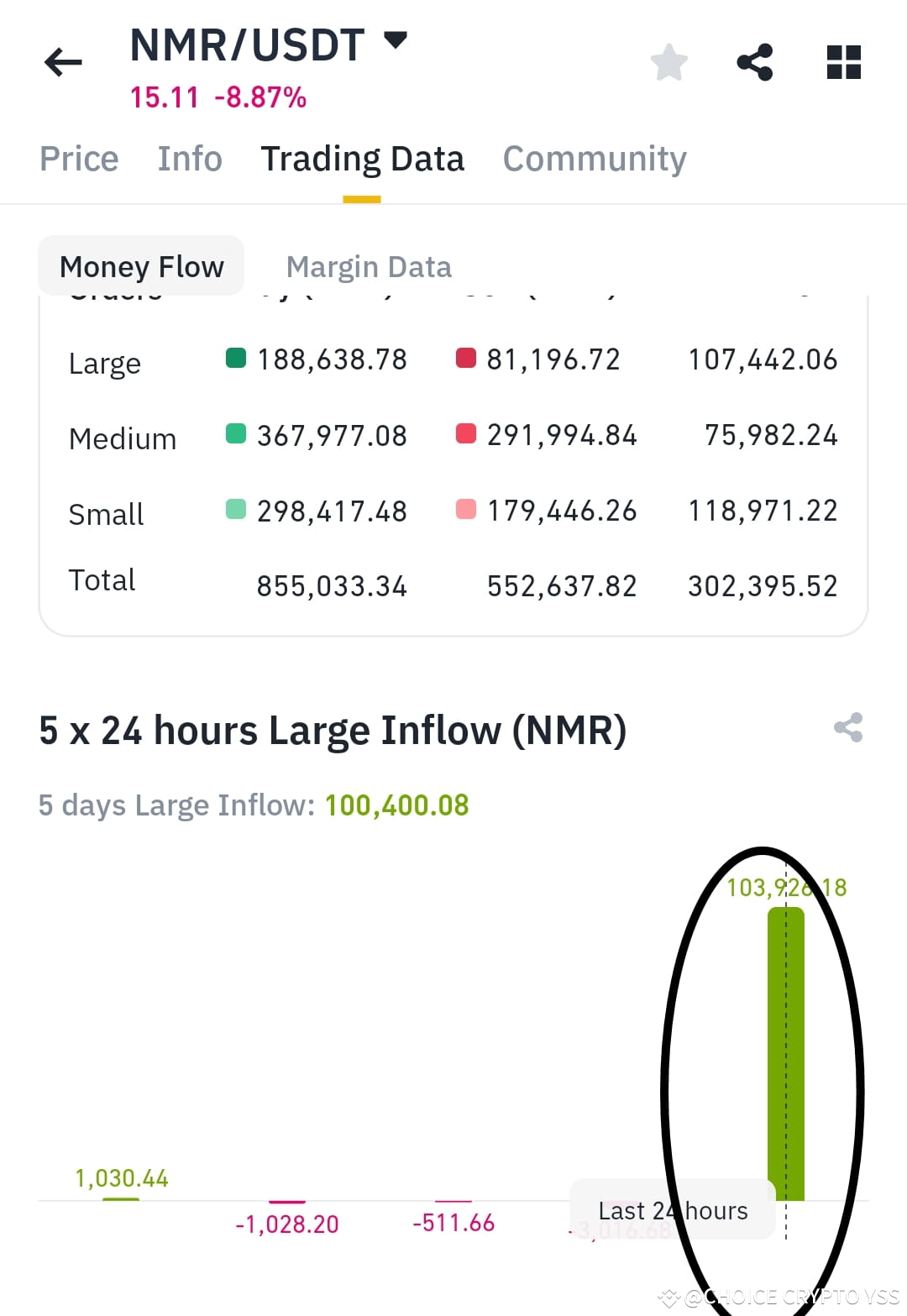Tap the -1,028.20 outflow bar label
907x1316 pixels.
pyautogui.click(x=288, y=1224)
